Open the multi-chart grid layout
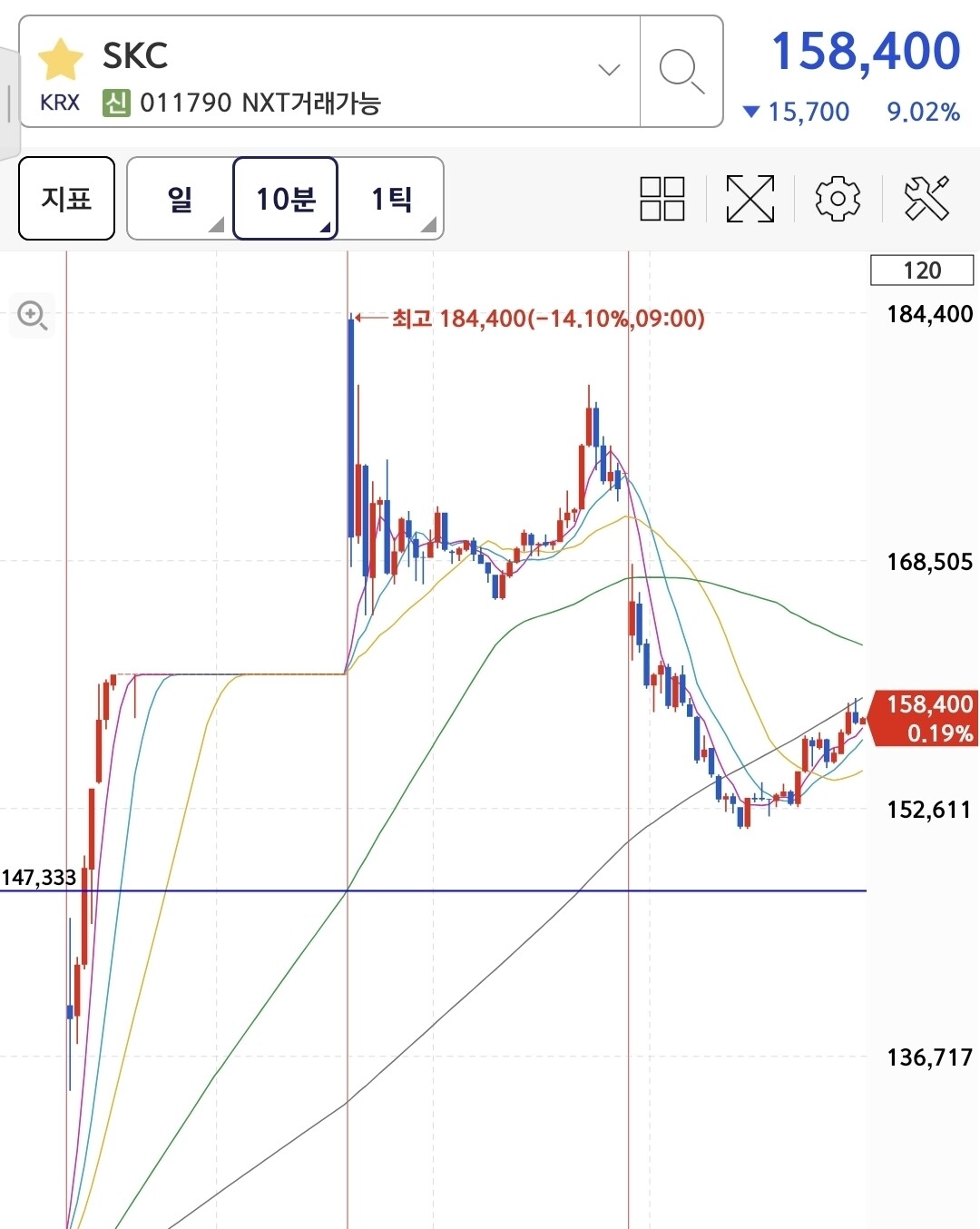 [x=662, y=199]
